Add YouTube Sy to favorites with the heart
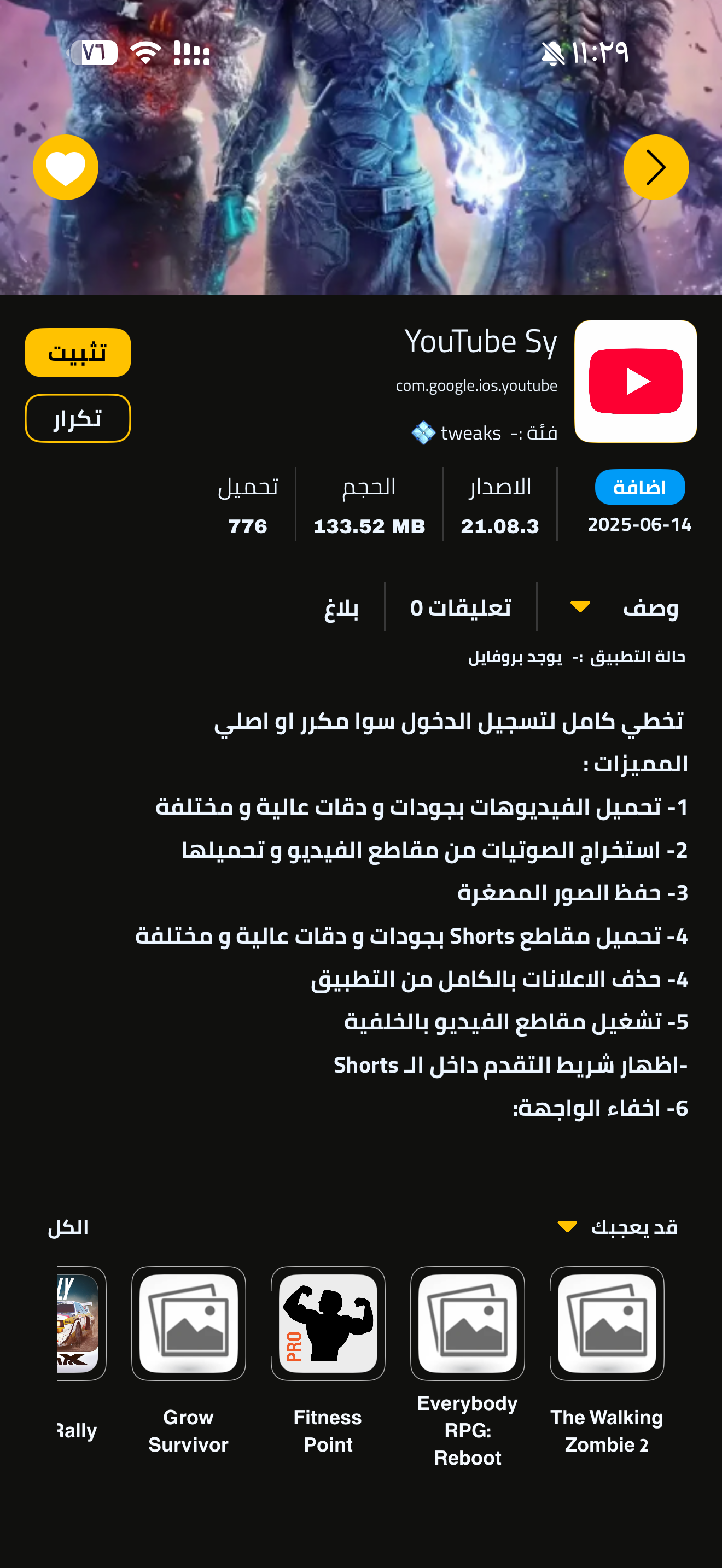This screenshot has width=722, height=1568. tap(65, 167)
